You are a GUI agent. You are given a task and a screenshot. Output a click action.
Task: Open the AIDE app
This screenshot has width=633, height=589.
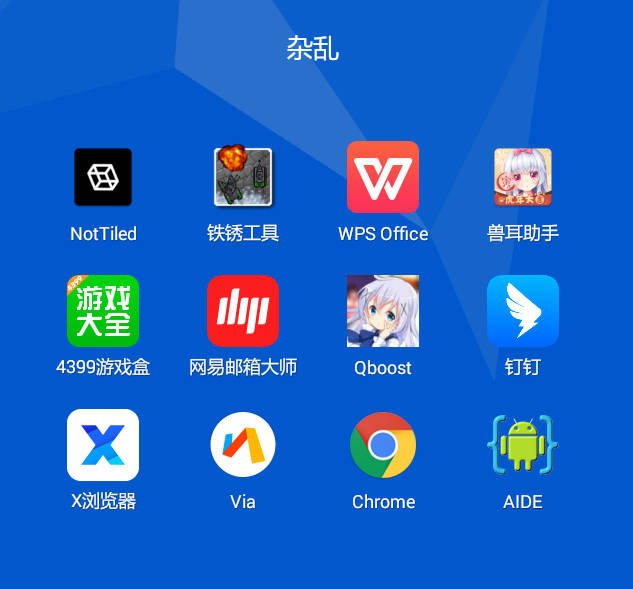pos(523,445)
